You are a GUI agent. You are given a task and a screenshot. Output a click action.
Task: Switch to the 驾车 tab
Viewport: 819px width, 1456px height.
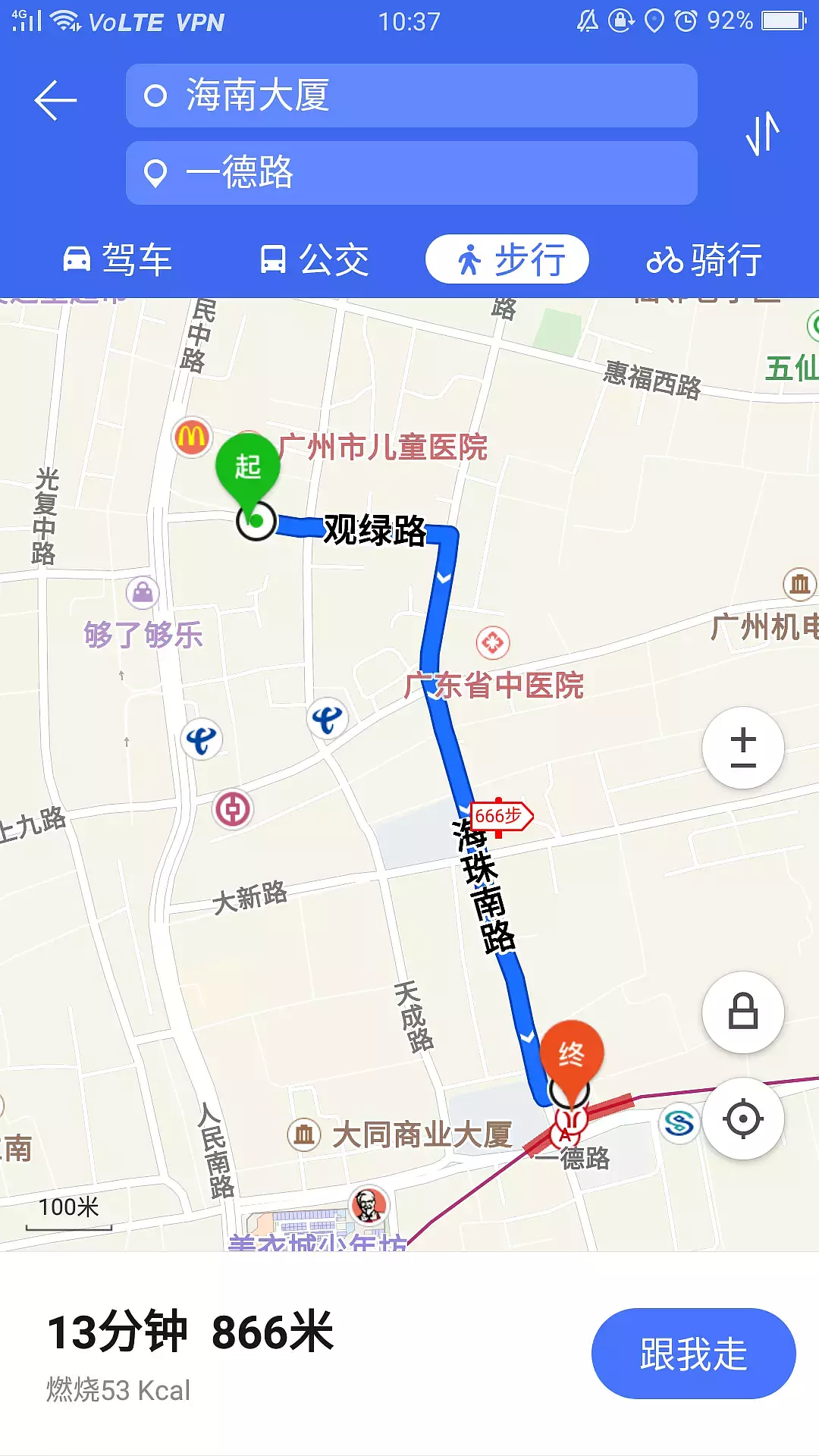118,260
